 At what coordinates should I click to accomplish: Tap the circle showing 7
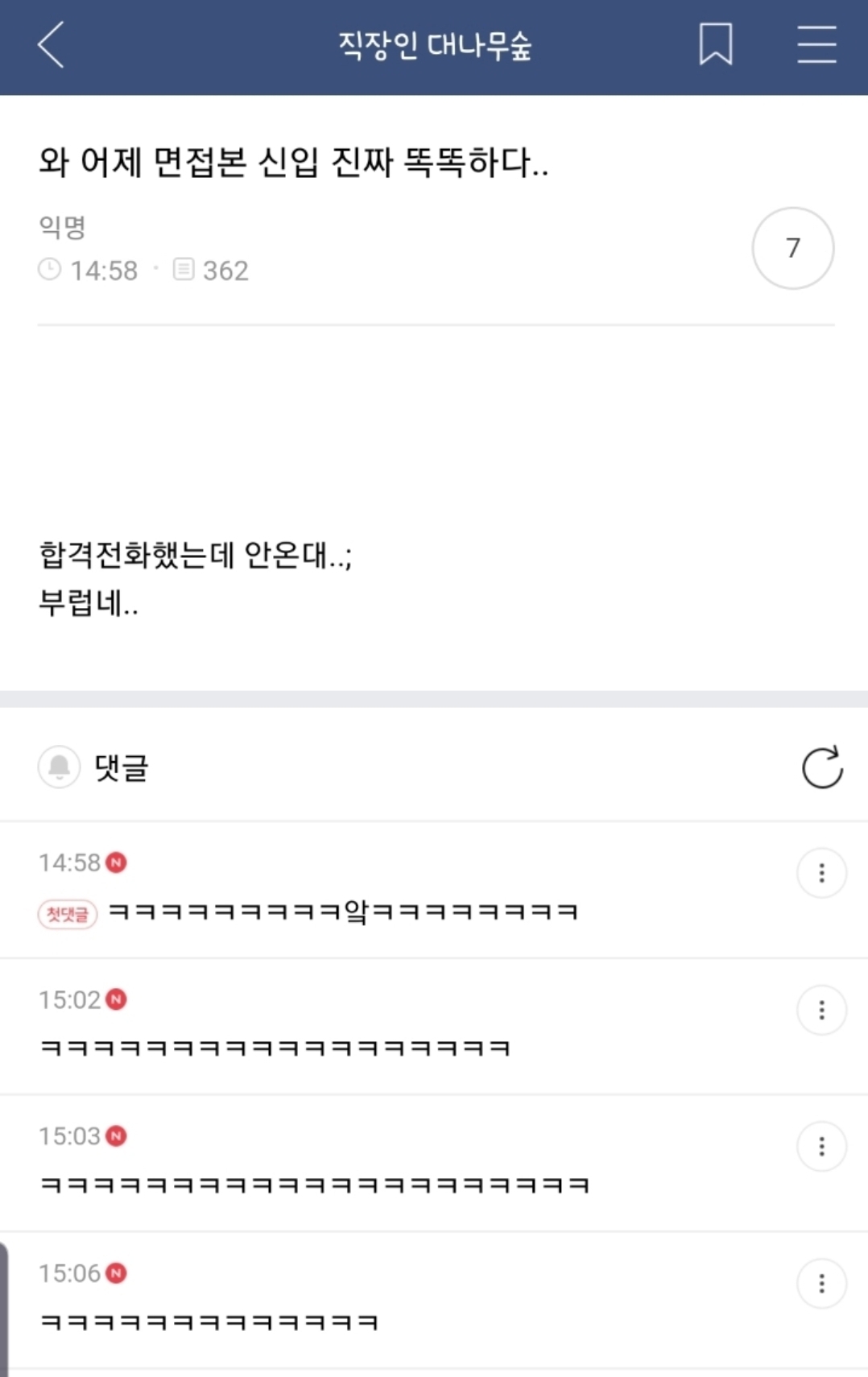tap(793, 248)
